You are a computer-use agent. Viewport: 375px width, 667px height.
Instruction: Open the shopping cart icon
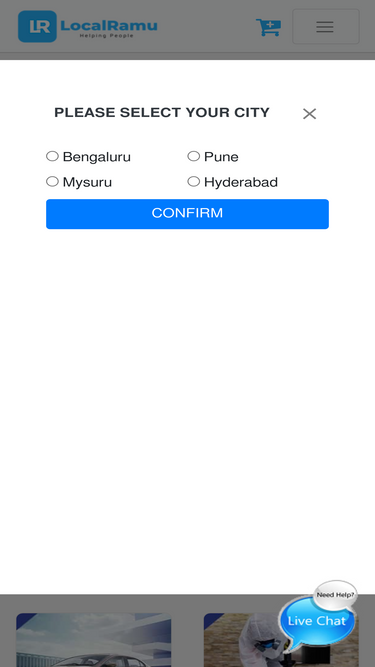[268, 27]
